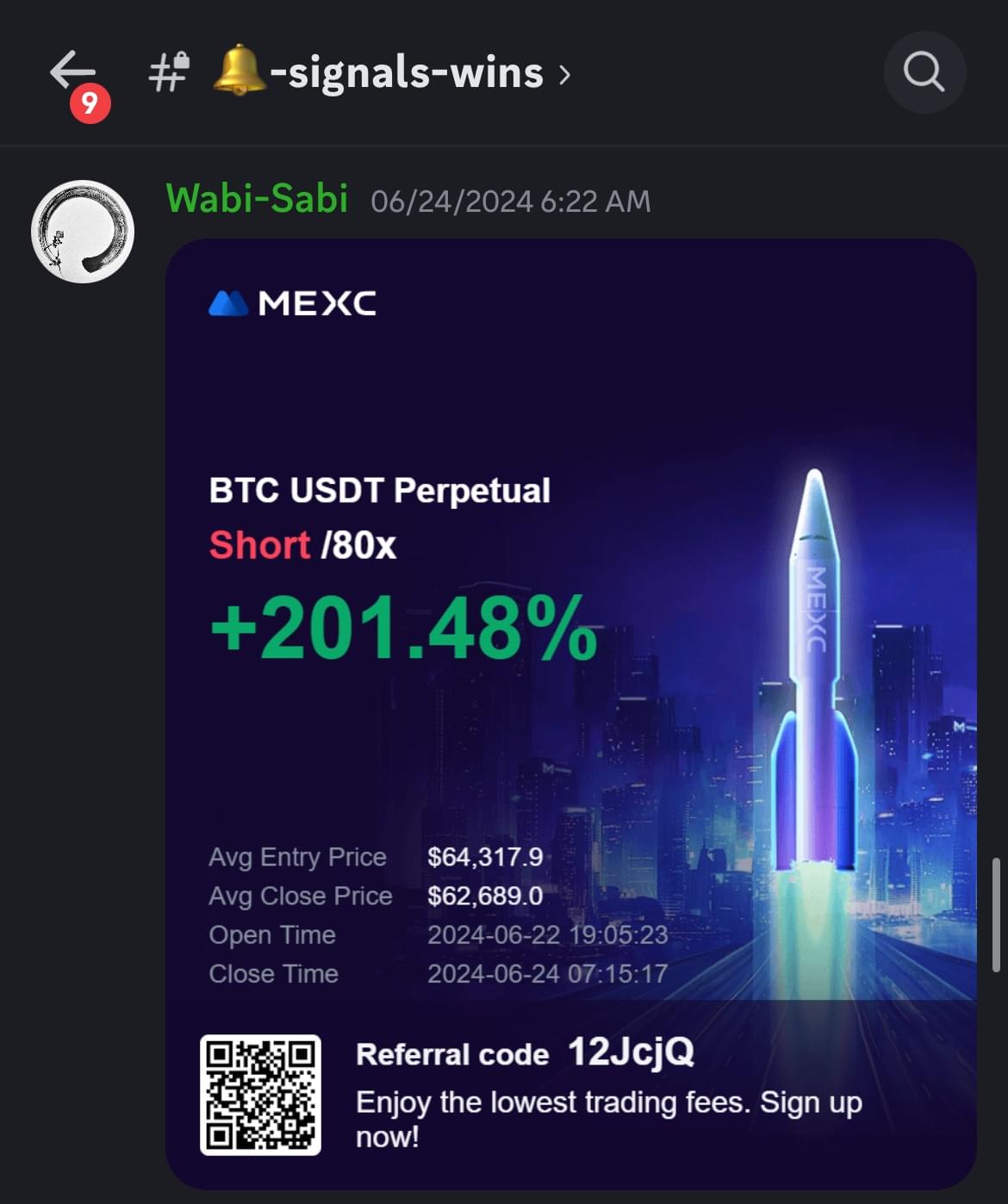The image size is (1008, 1204).
Task: Go back using the arrow icon
Action: point(72,71)
